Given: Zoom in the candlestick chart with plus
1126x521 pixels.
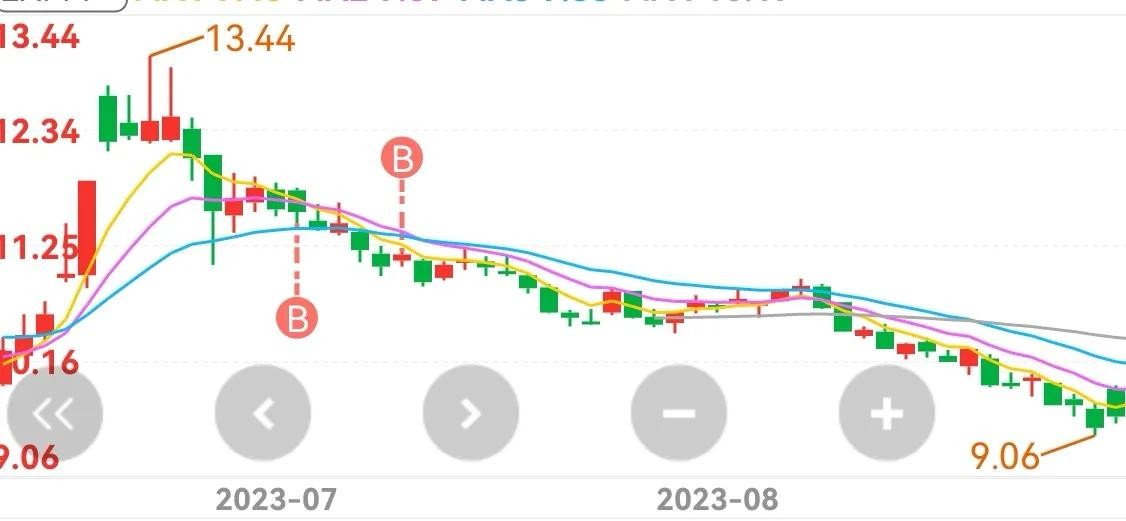Looking at the screenshot, I should pos(887,413).
